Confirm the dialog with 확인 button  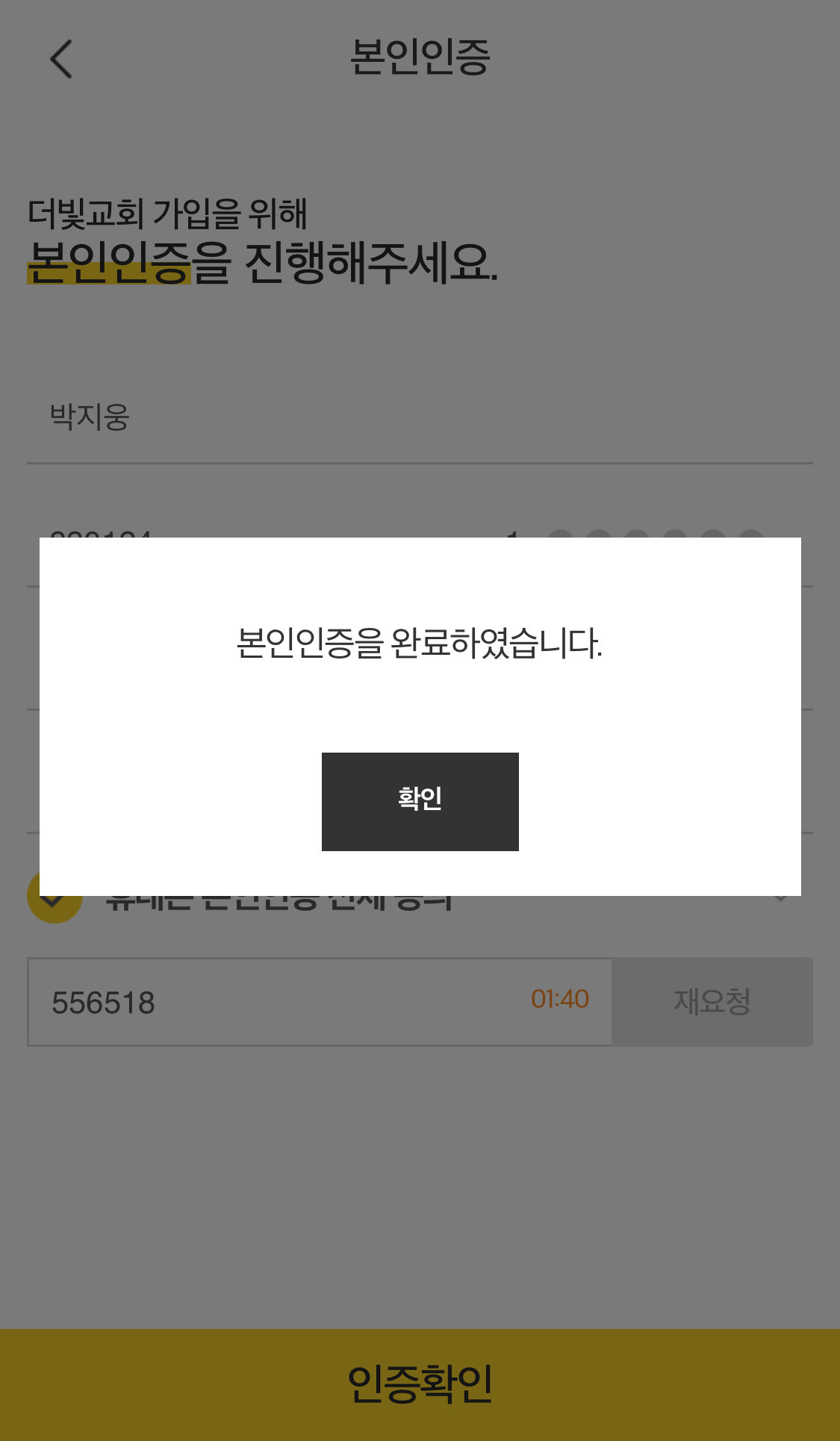420,801
